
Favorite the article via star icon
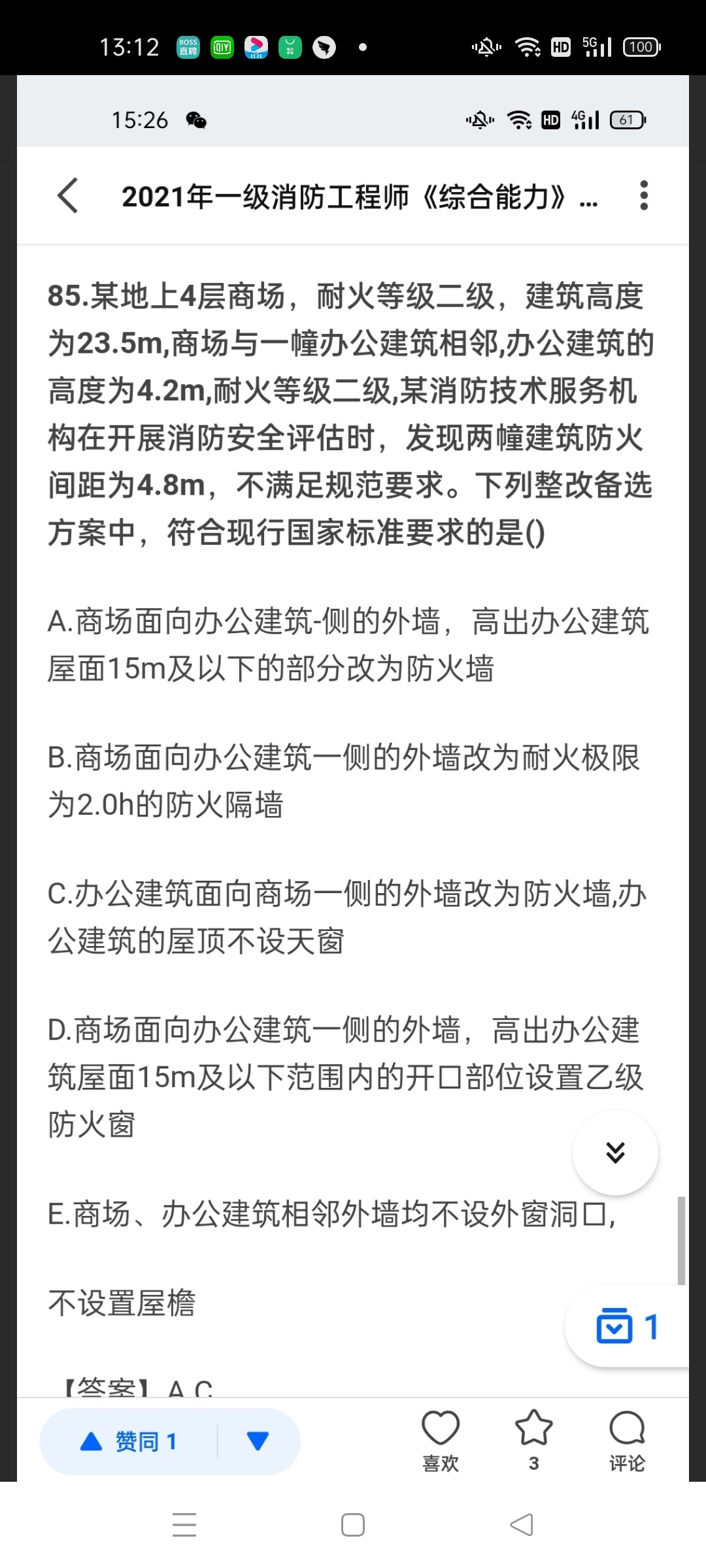click(x=533, y=1440)
